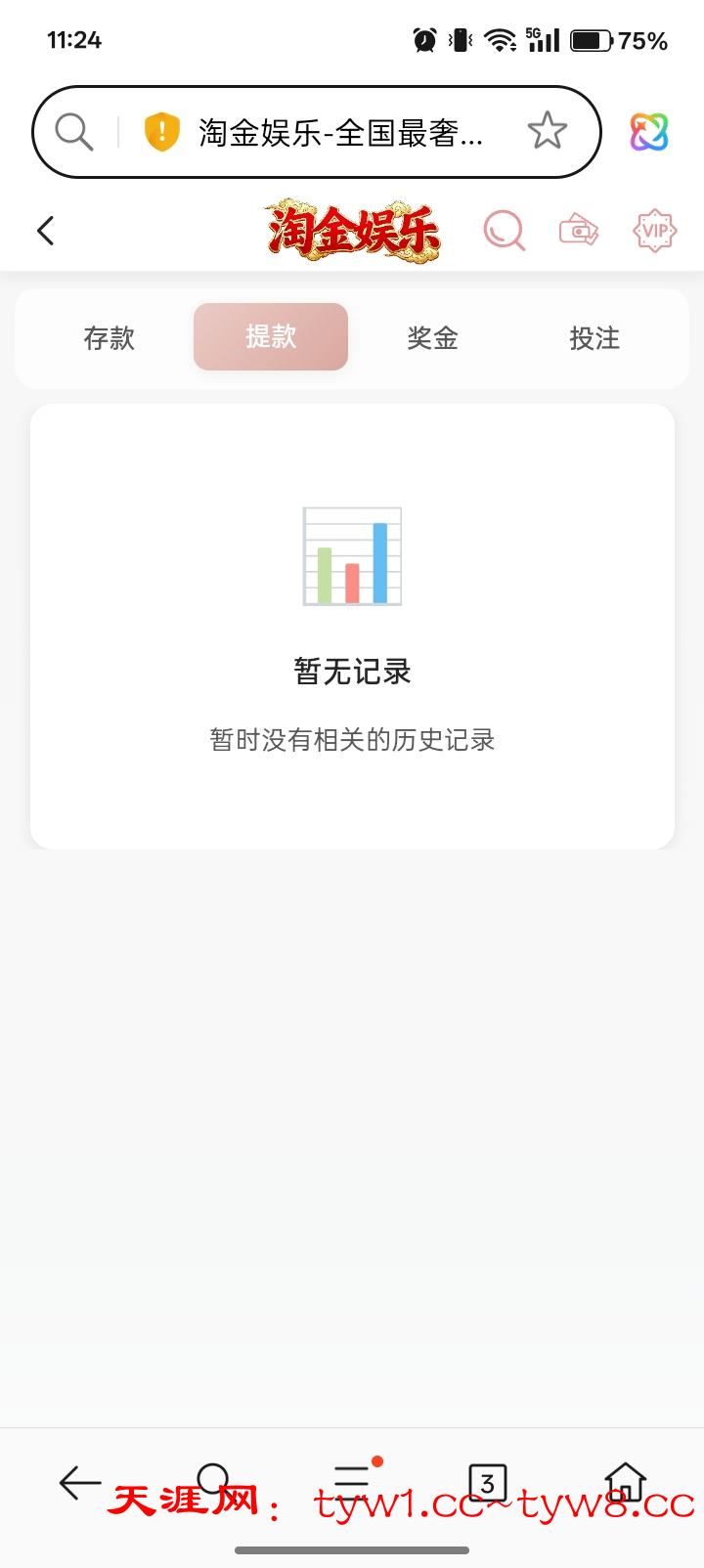Screen dimensions: 704x1568
Task: Tap the browser search magnifier icon
Action: click(x=73, y=131)
